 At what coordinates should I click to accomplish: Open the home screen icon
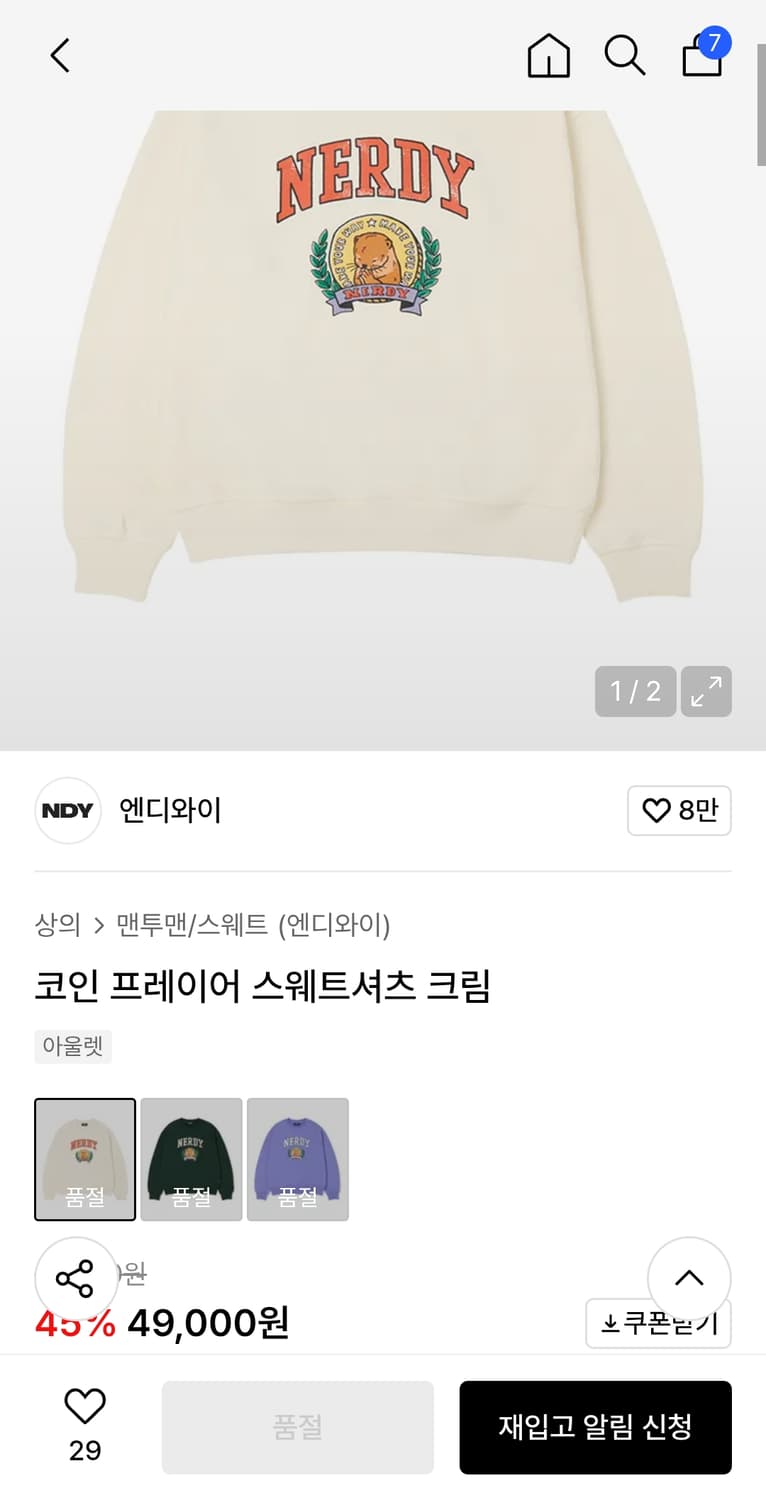point(548,56)
